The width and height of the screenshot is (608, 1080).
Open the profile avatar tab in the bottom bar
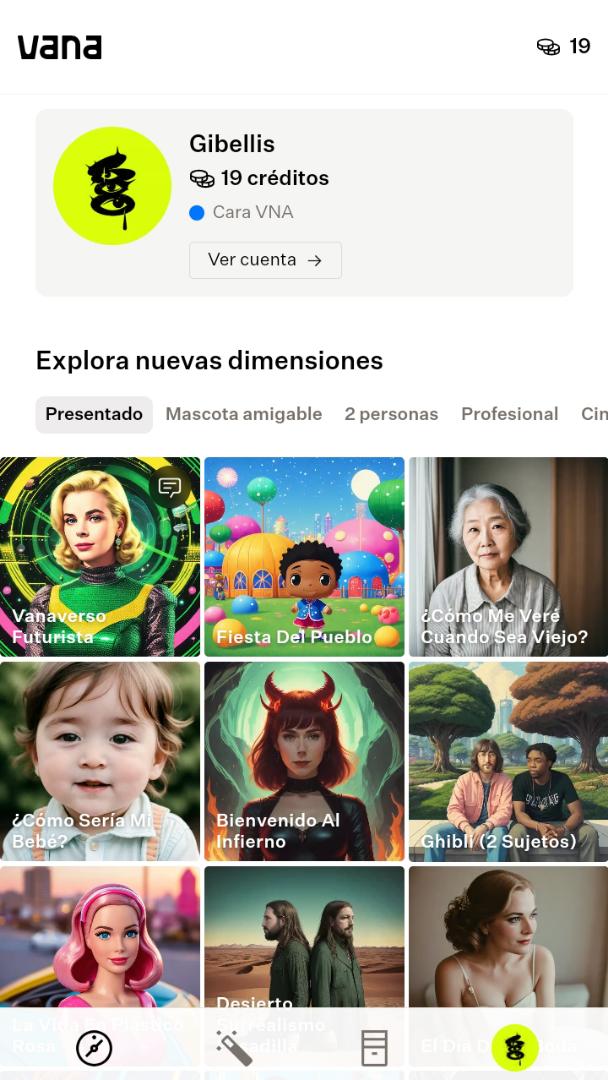(515, 1048)
